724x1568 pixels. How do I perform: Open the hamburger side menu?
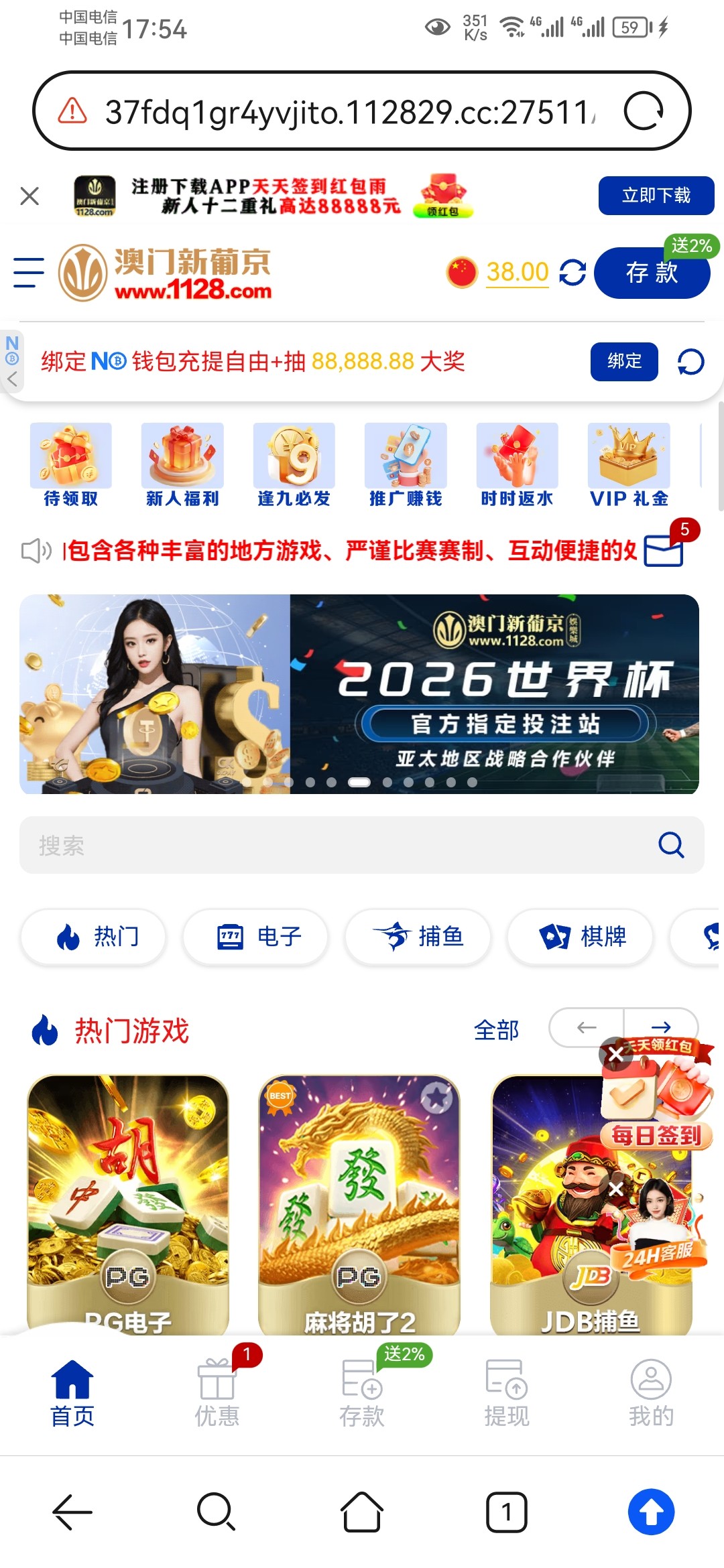click(x=29, y=272)
